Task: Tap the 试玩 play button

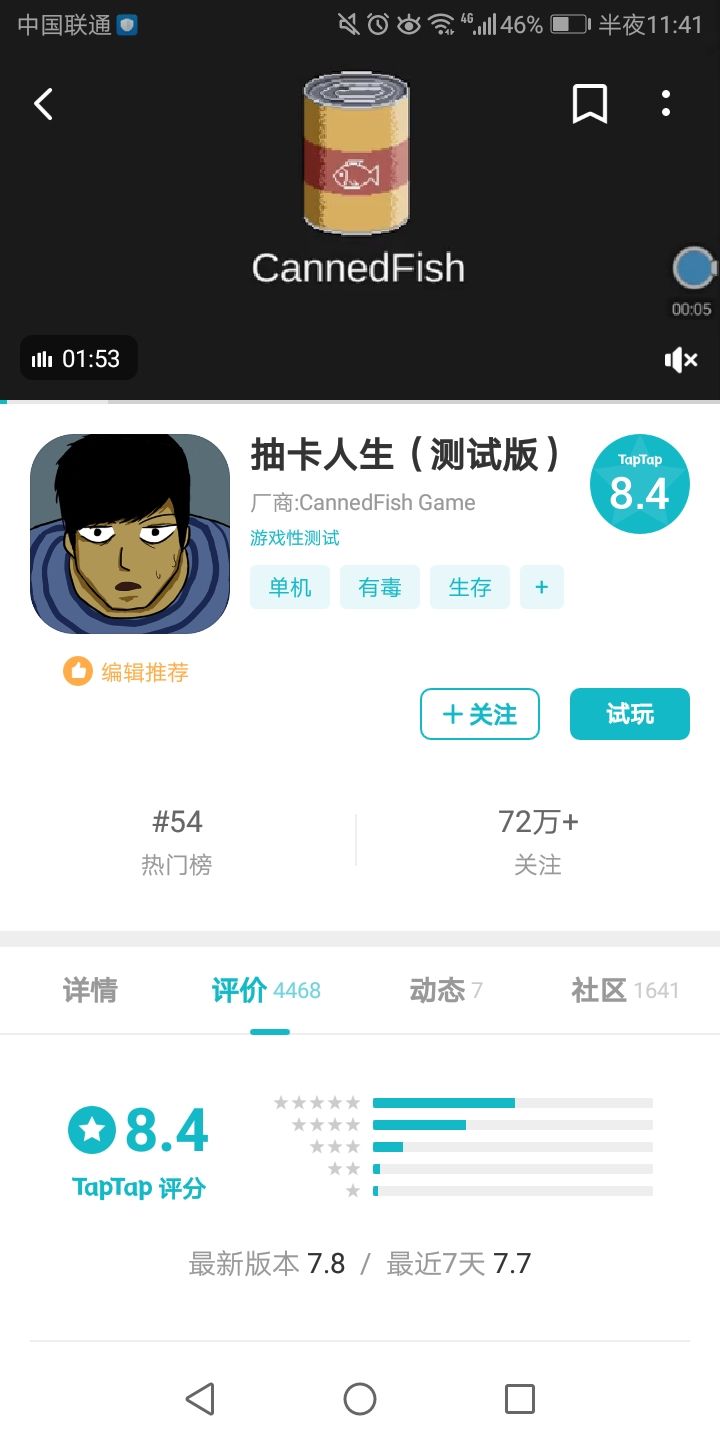Action: click(x=629, y=714)
